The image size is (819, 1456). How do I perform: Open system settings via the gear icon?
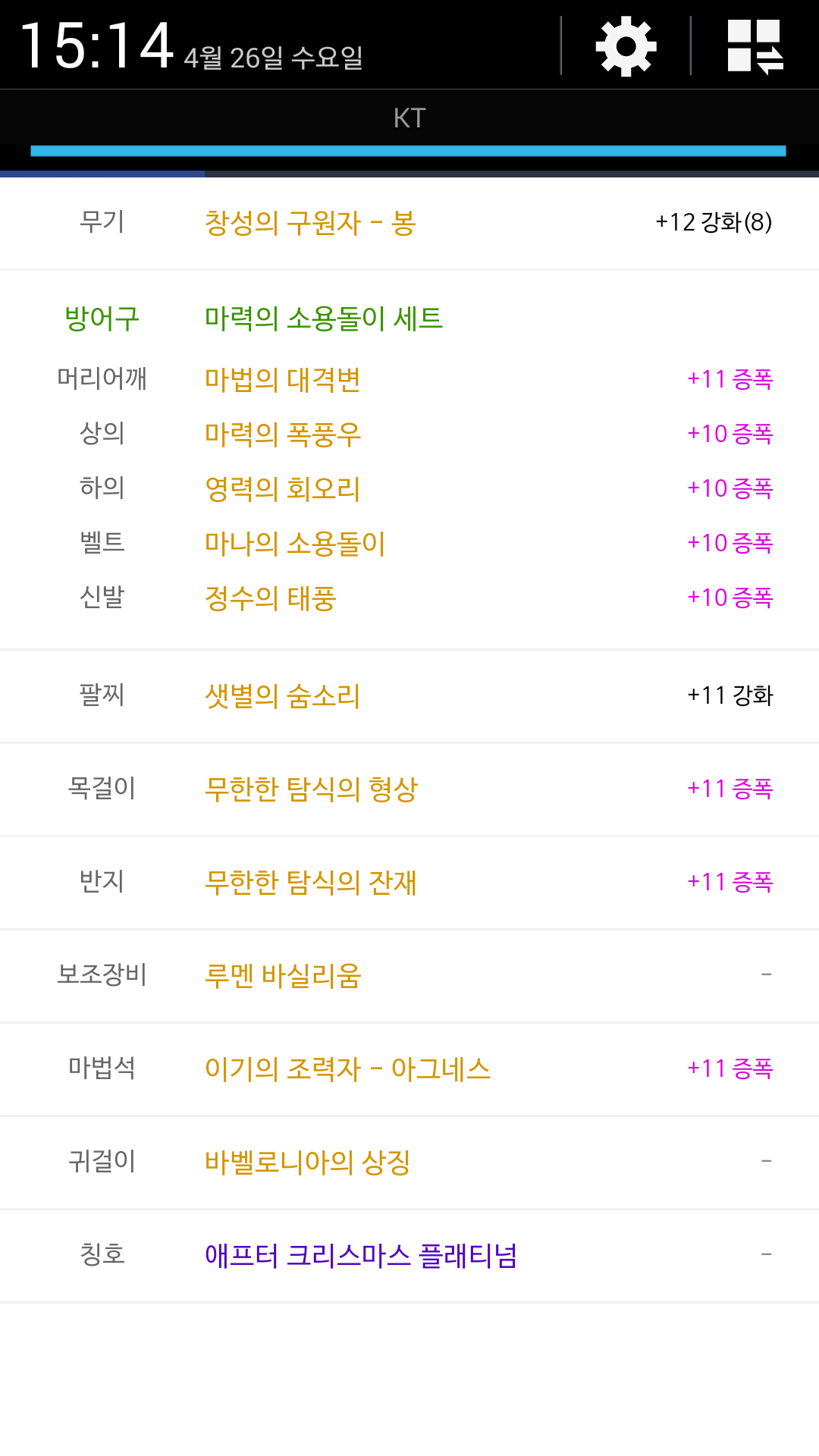point(626,46)
